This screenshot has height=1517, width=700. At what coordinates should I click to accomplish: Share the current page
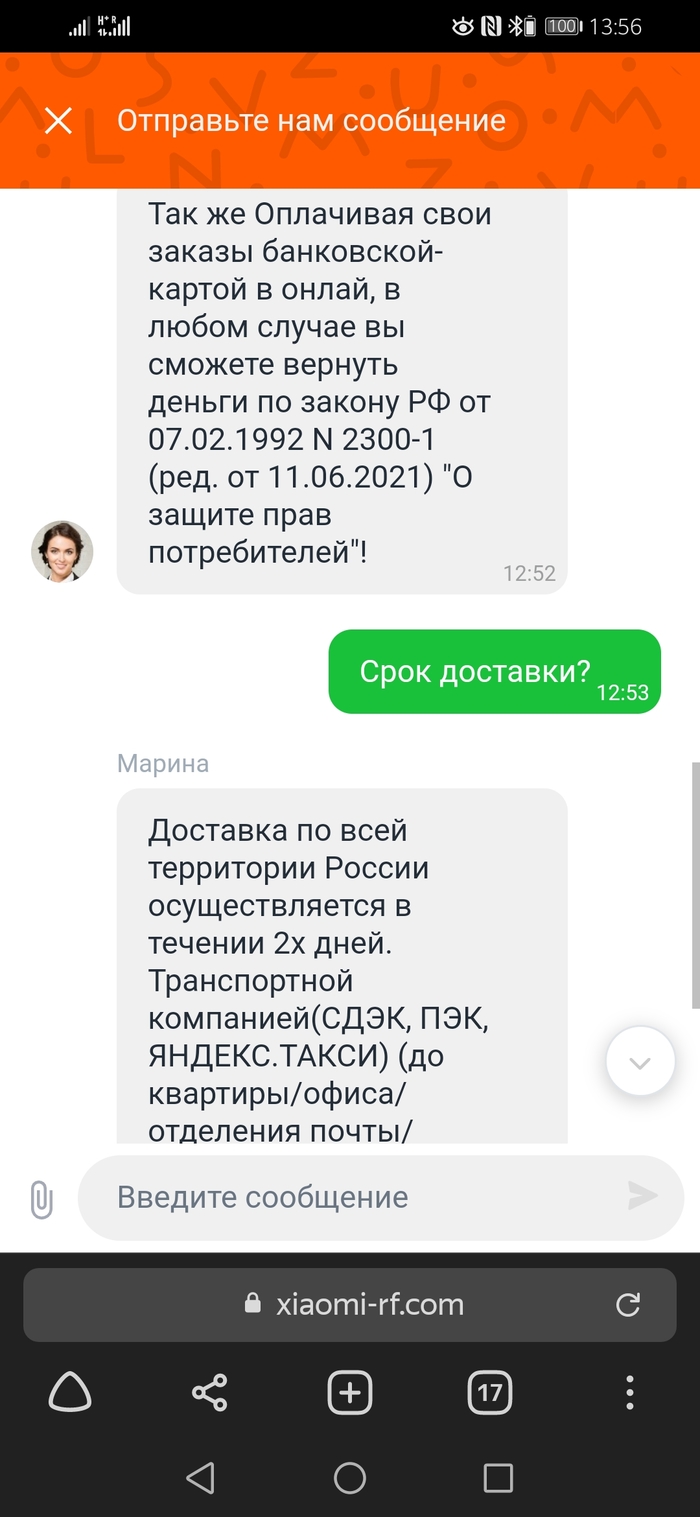click(x=210, y=1392)
